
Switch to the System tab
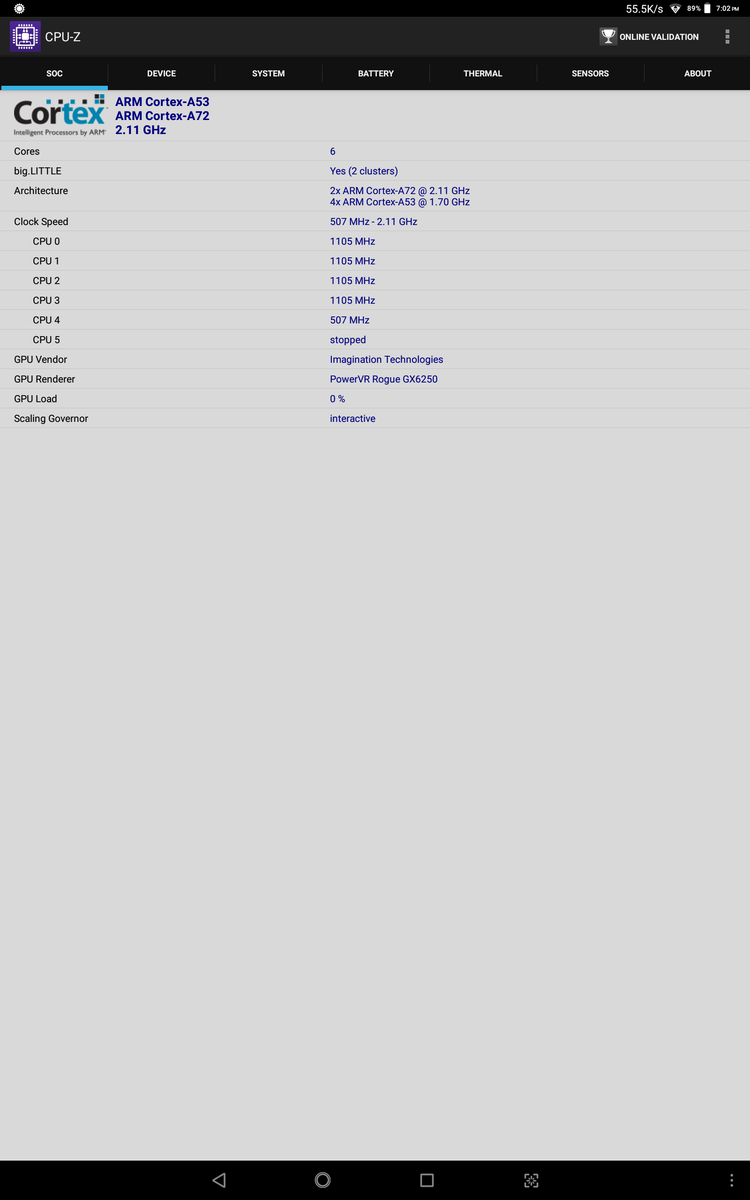268,73
